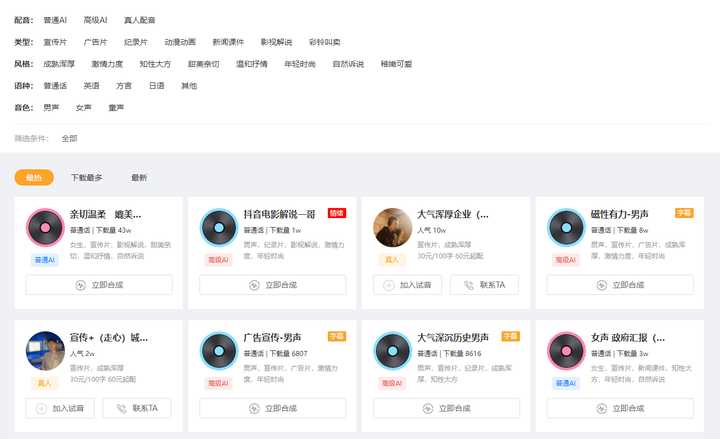Screen dimensions: 720x439
Task: Select the 真人配音 voice type
Action: 139,20
